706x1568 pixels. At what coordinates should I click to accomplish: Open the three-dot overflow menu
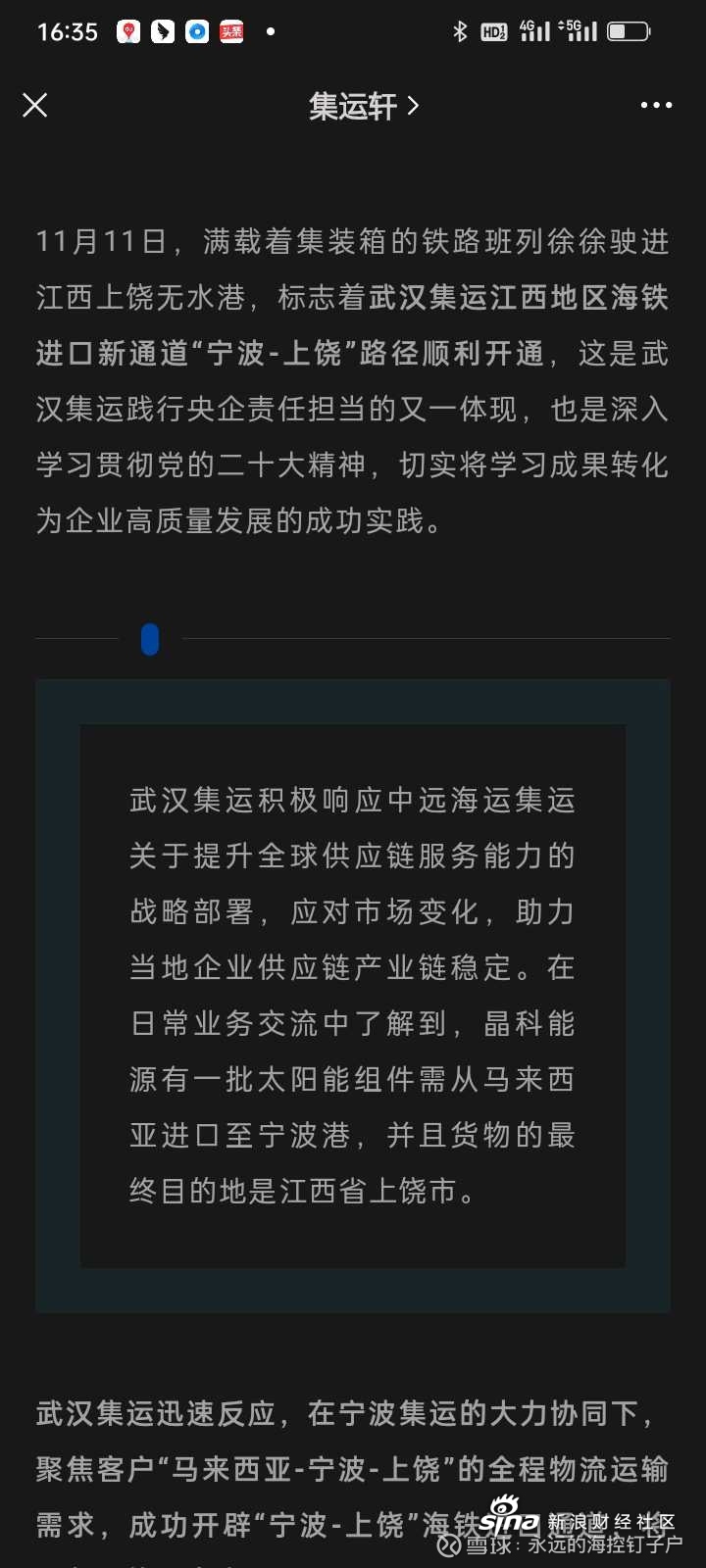coord(656,105)
